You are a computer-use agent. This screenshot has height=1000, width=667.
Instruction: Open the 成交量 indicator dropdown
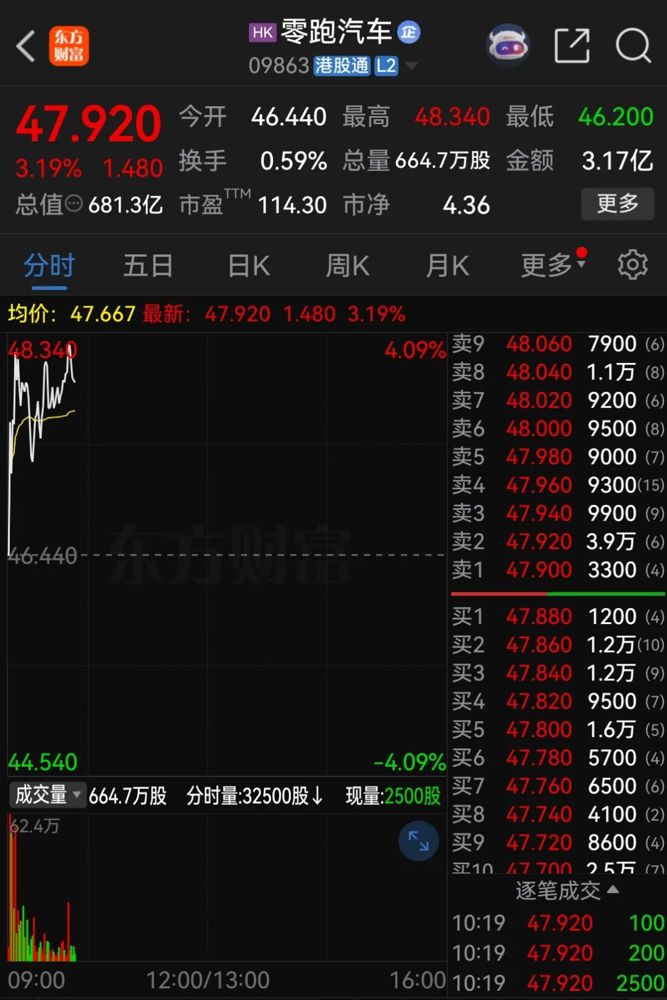pyautogui.click(x=47, y=796)
